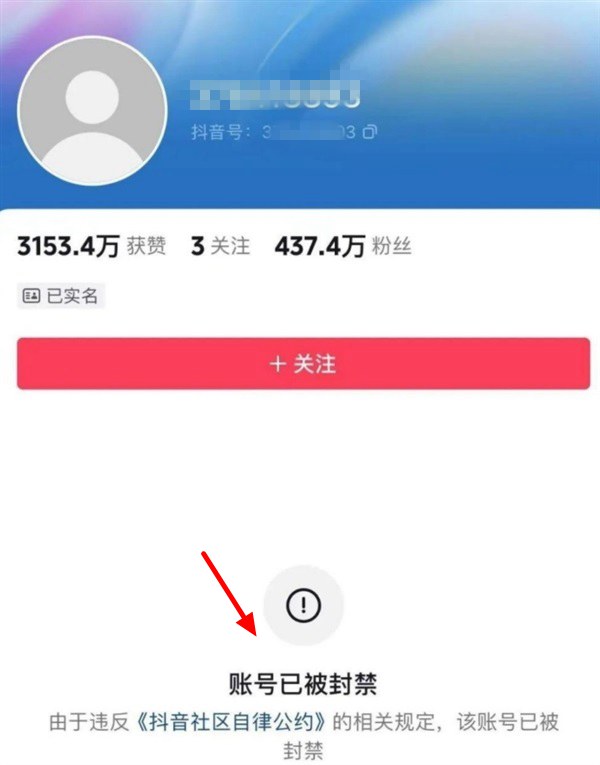This screenshot has width=600, height=765.
Task: Tap the 已实名 verification badge
Action: [x=61, y=296]
